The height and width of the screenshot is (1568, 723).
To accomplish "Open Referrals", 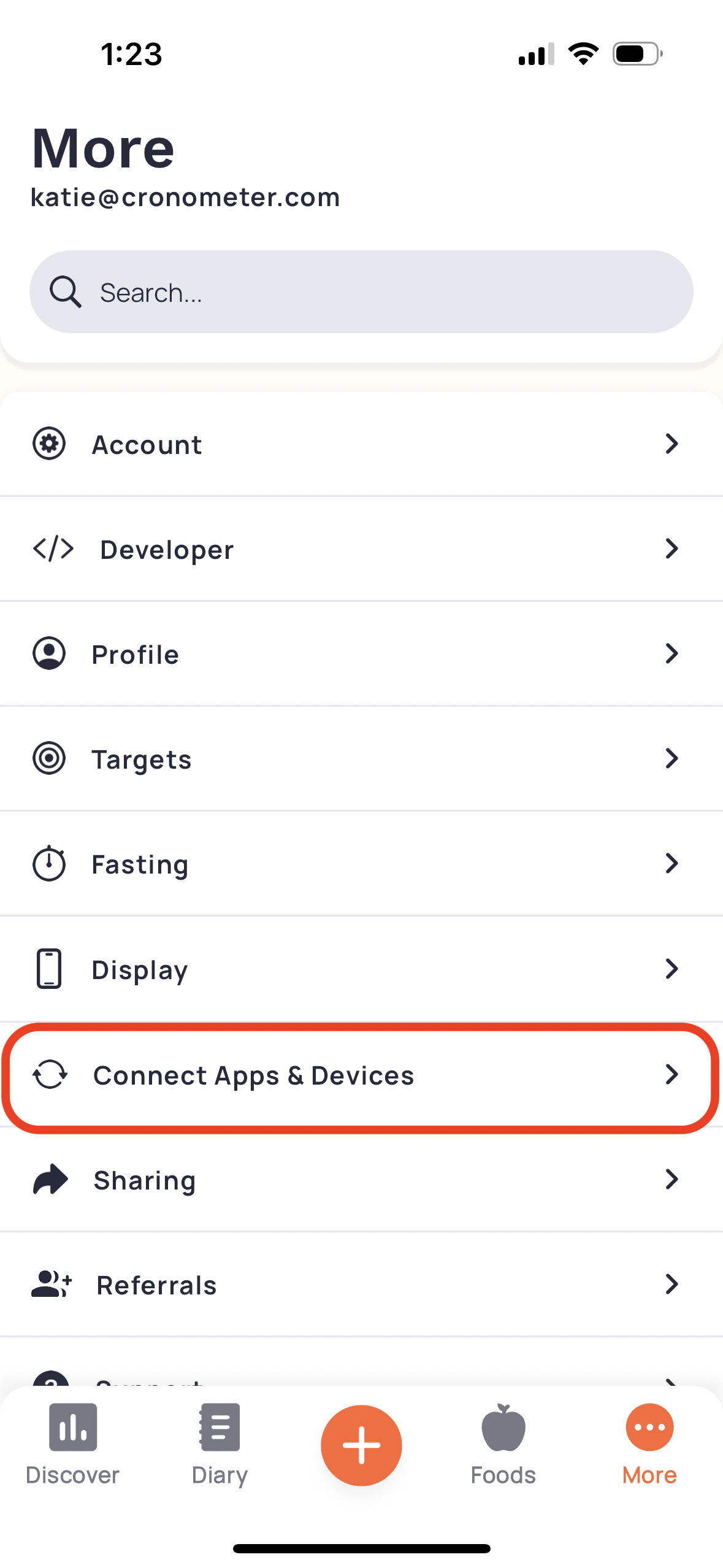I will [361, 1285].
